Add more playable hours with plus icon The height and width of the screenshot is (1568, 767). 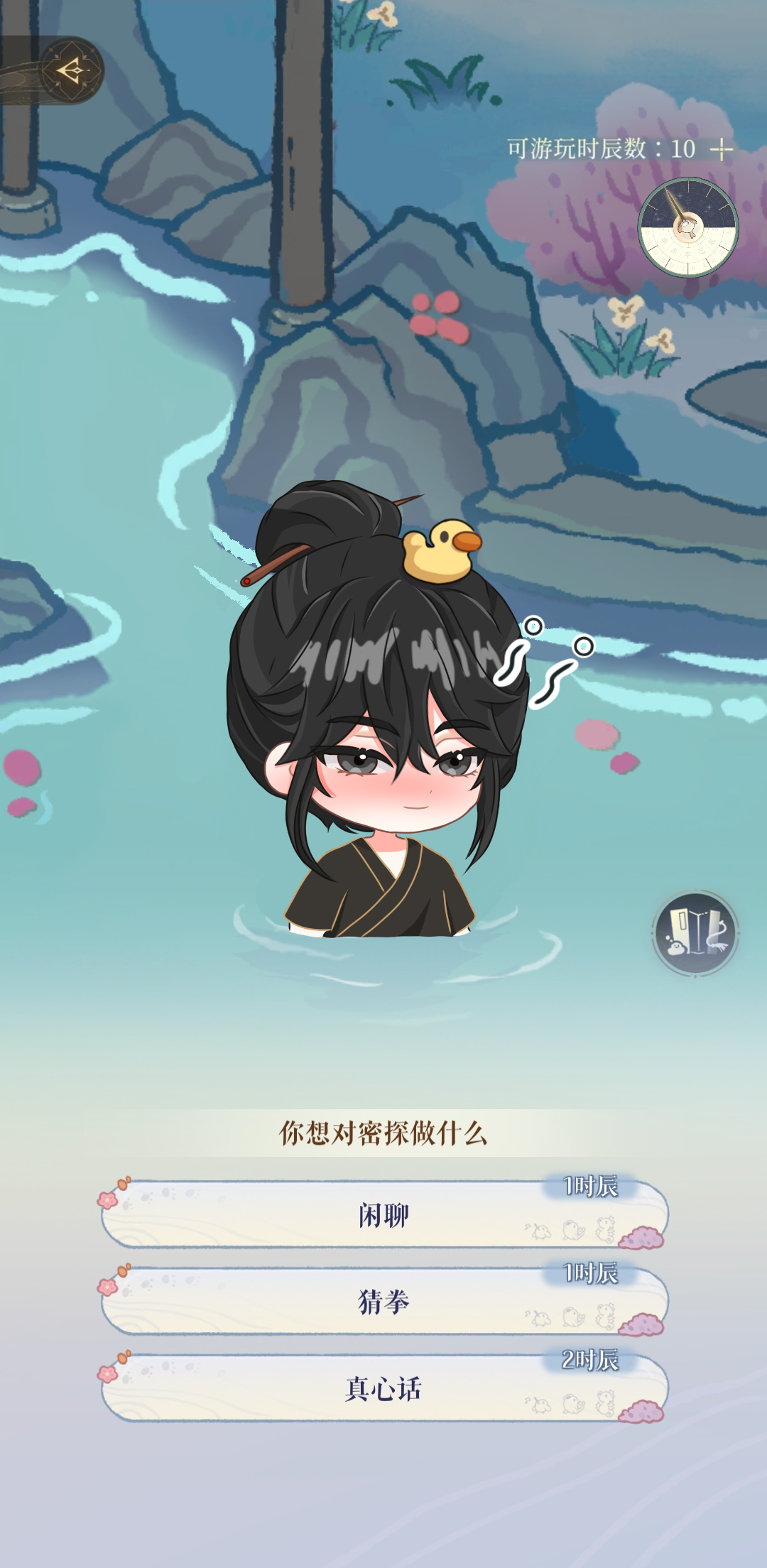(721, 150)
